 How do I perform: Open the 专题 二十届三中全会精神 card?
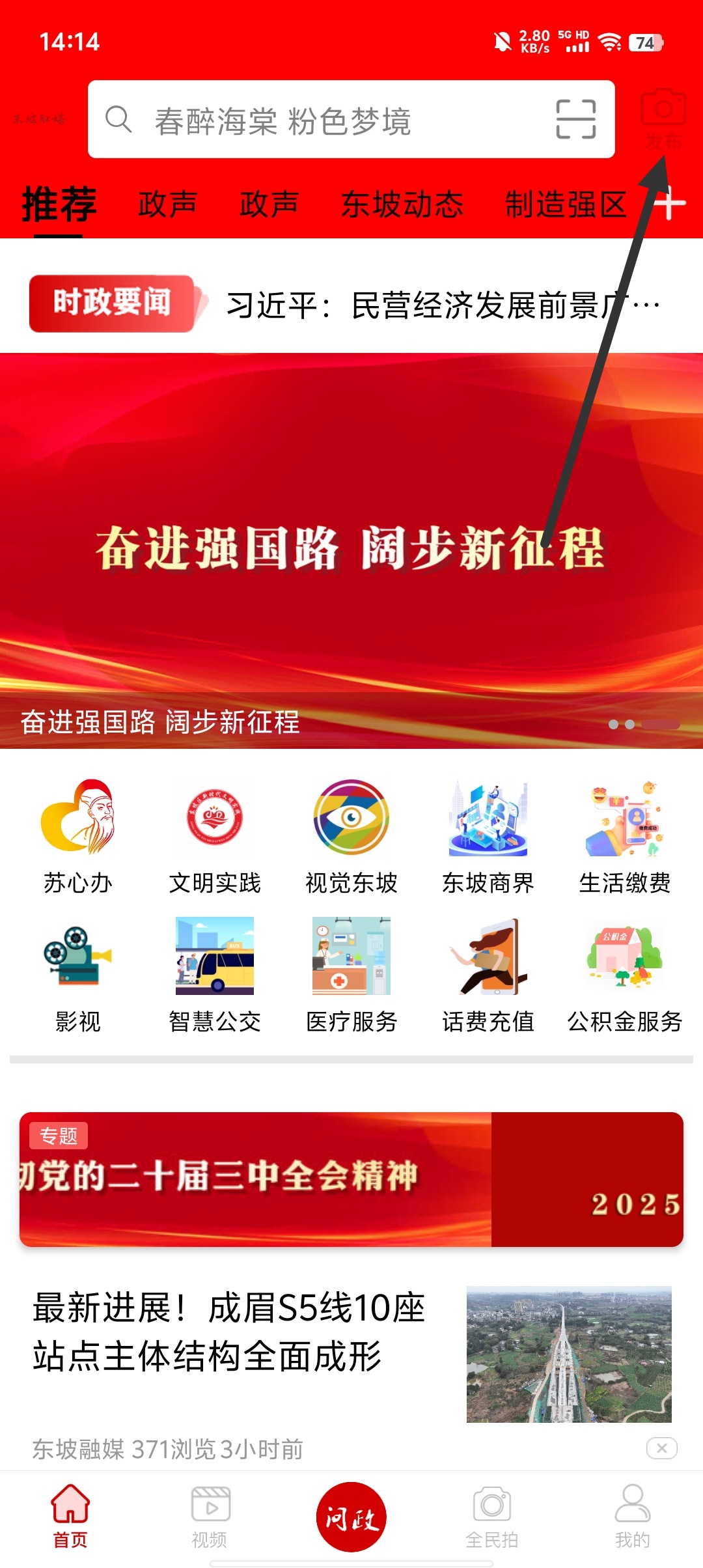351,1179
